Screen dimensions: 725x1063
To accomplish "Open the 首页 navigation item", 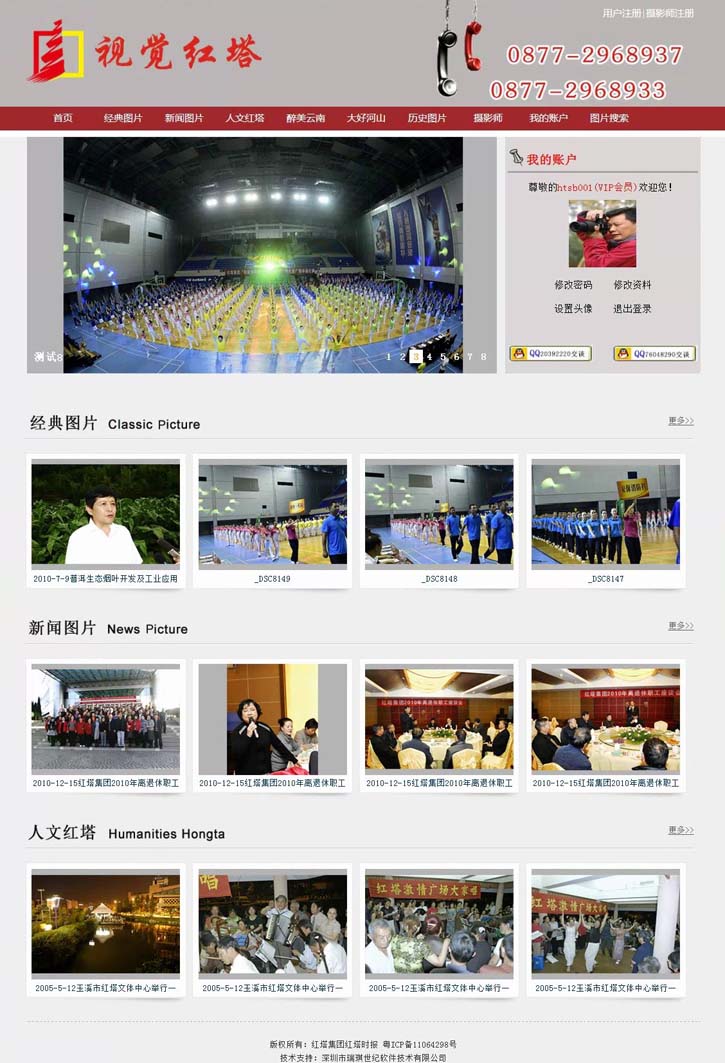I will tap(63, 118).
